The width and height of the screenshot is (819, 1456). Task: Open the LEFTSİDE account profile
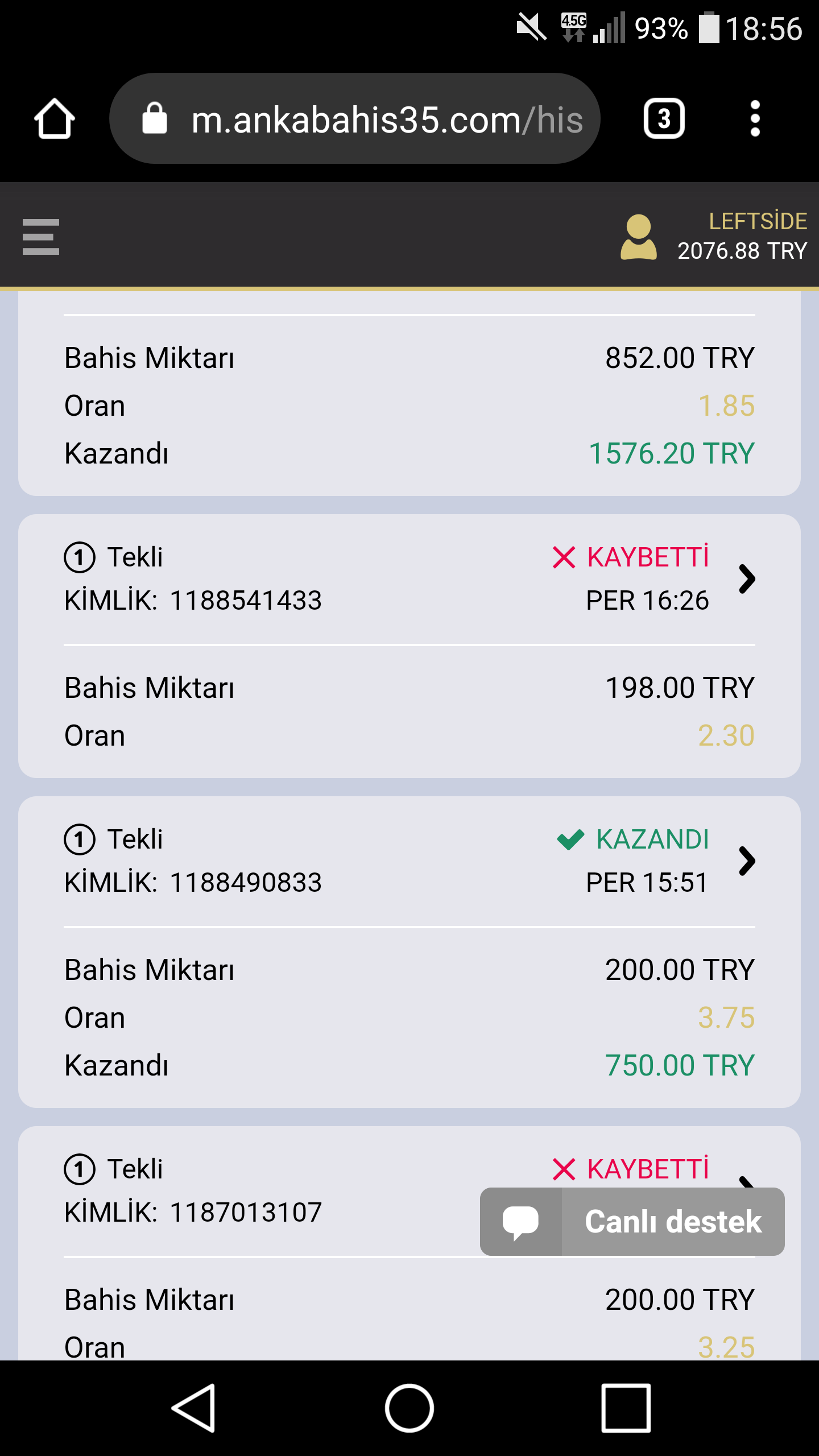[x=714, y=237]
